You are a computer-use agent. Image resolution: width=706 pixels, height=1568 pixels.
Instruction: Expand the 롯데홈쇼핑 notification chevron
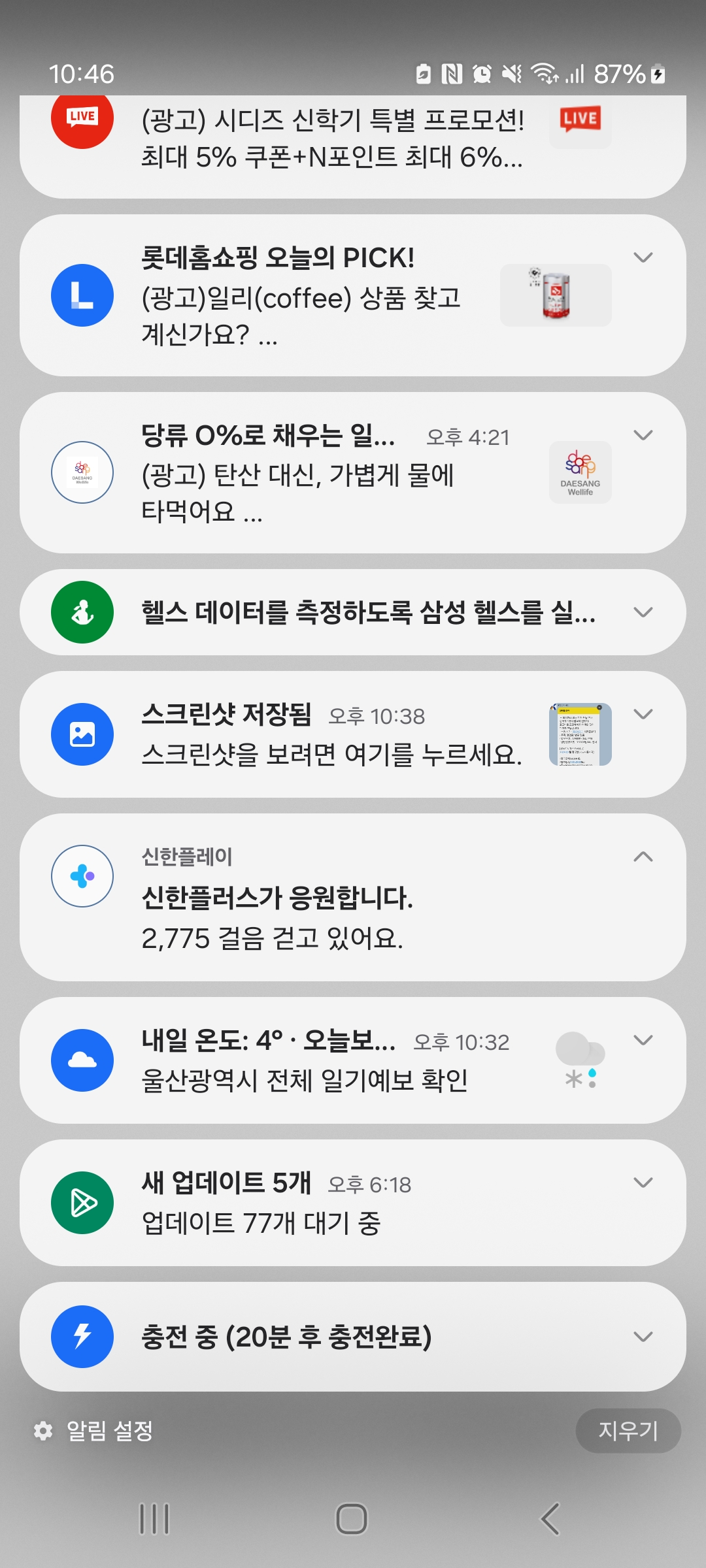pos(643,257)
